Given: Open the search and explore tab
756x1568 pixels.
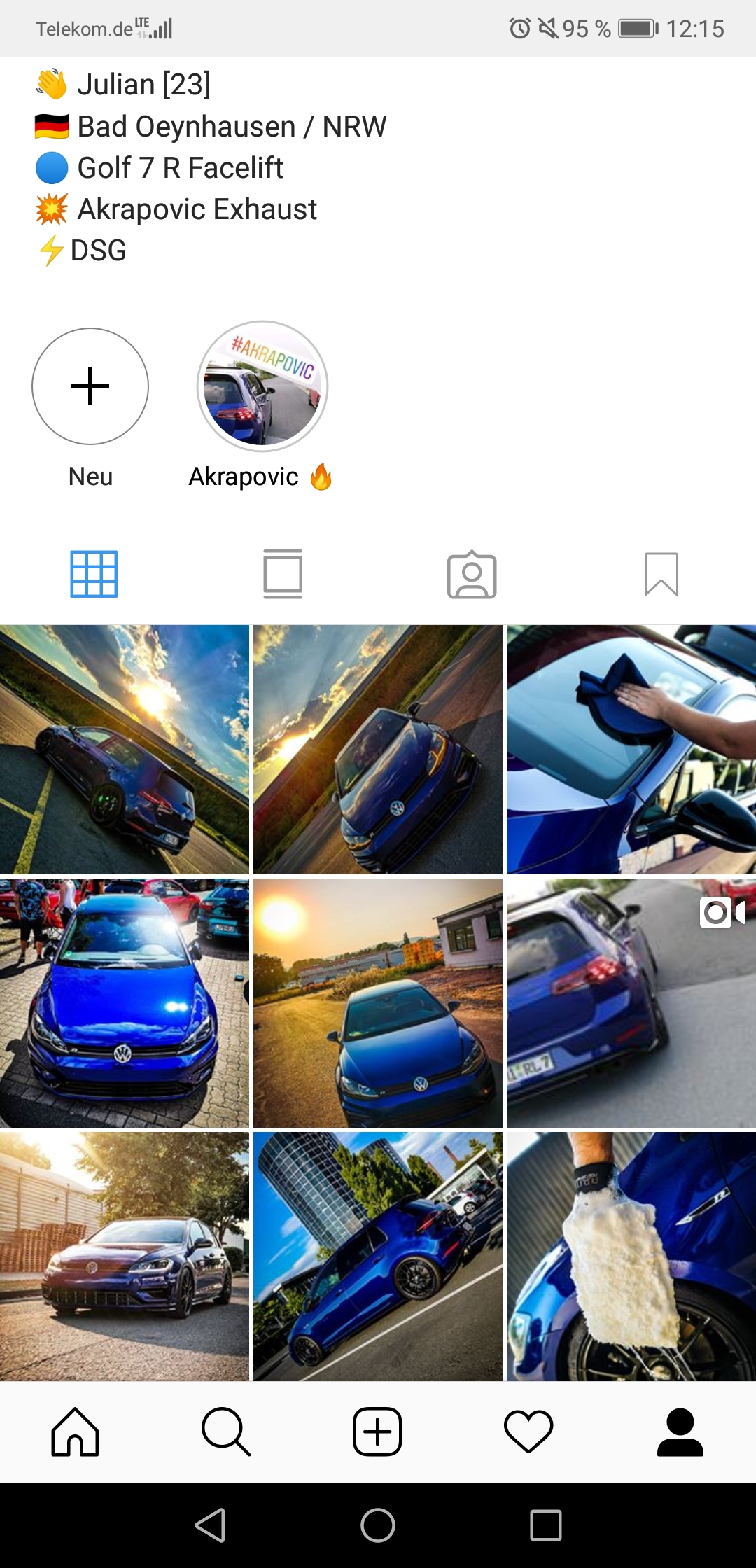Looking at the screenshot, I should point(226,1431).
